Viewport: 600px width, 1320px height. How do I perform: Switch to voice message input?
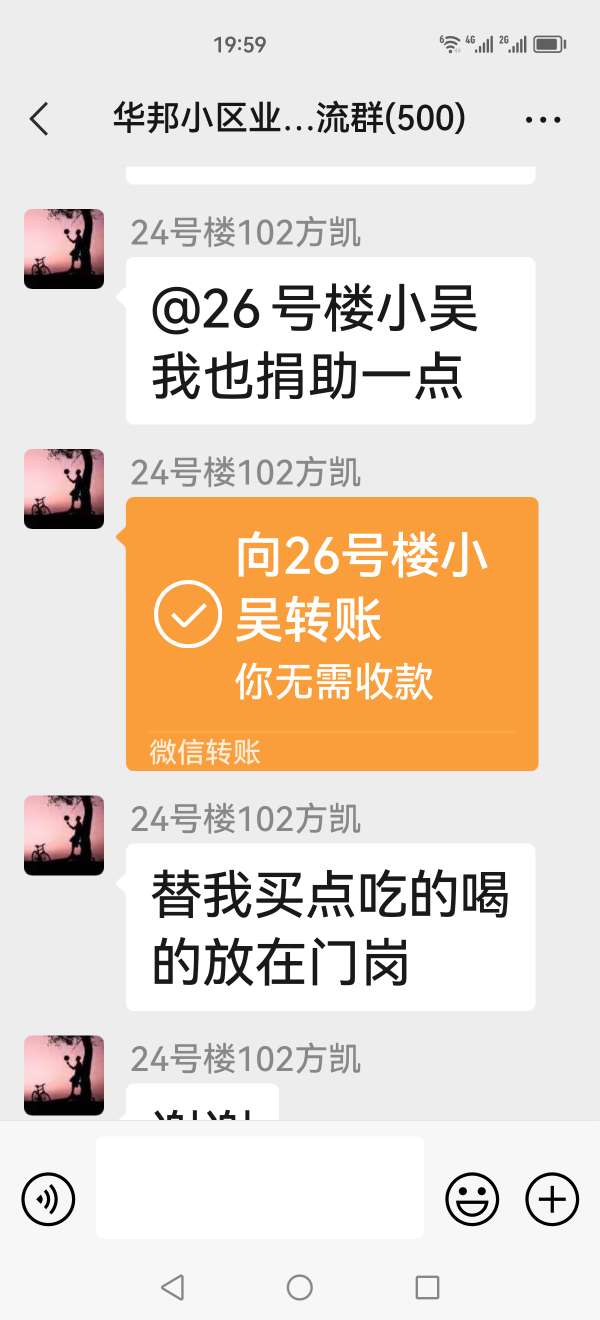49,1198
